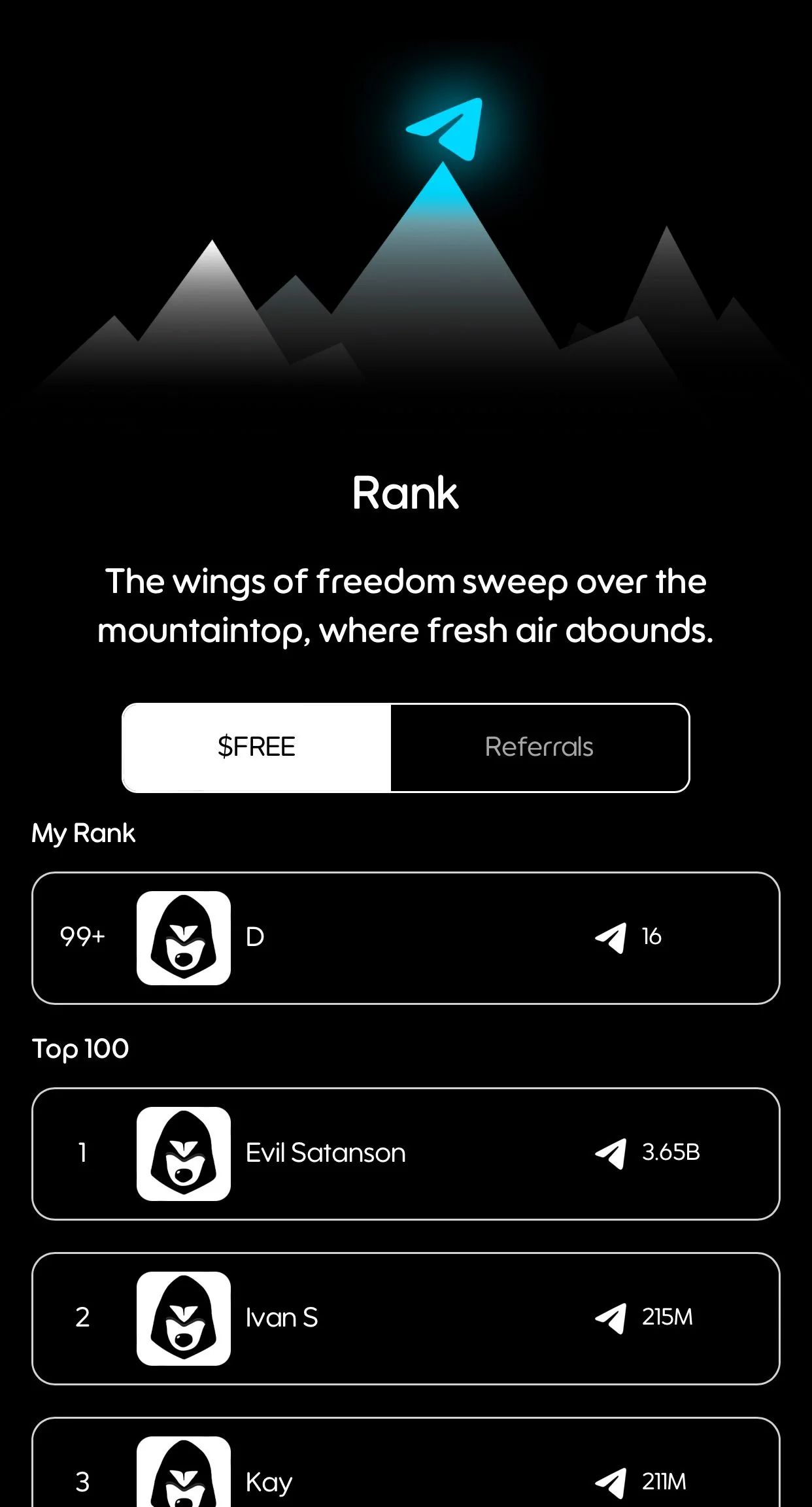The height and width of the screenshot is (1507, 812).
Task: Open Ivan S's rank entry
Action: coord(405,1318)
